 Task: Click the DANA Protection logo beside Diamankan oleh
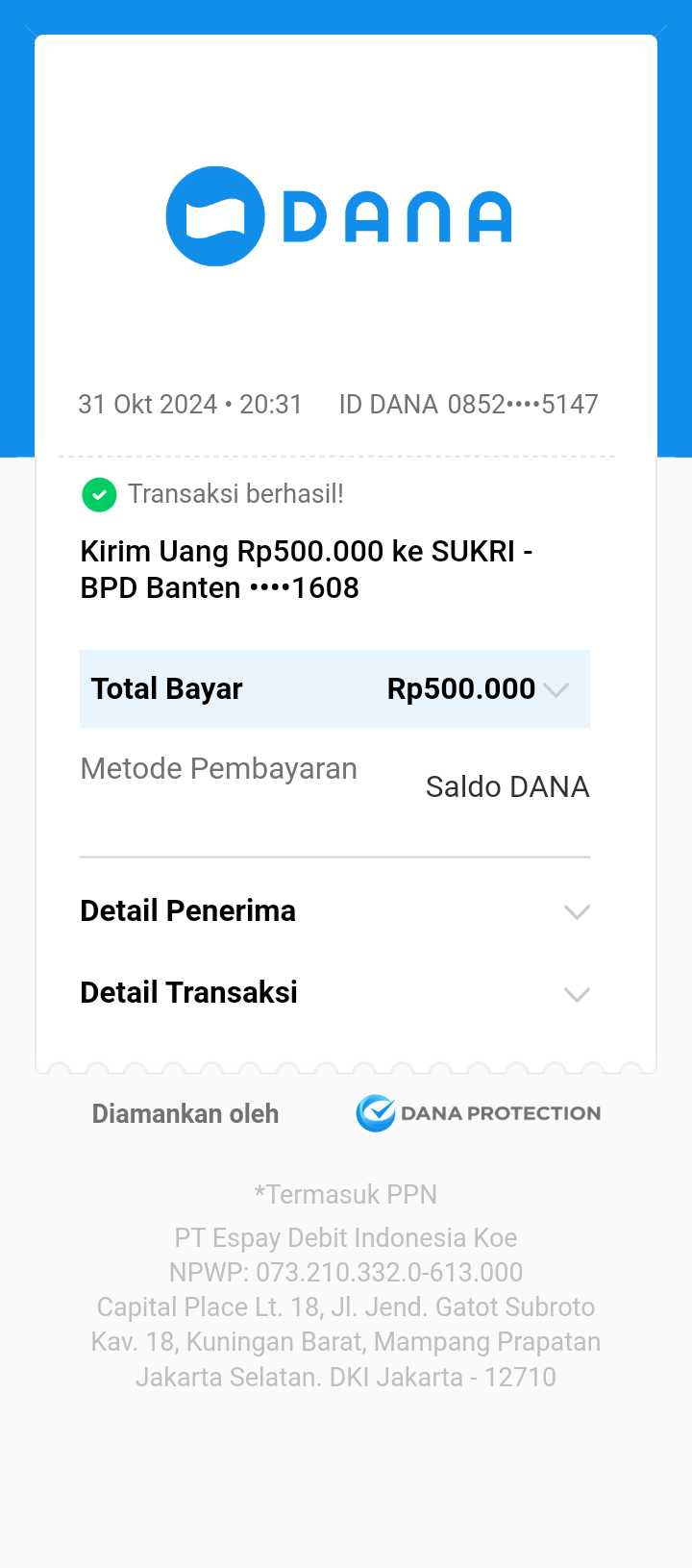click(x=478, y=1113)
